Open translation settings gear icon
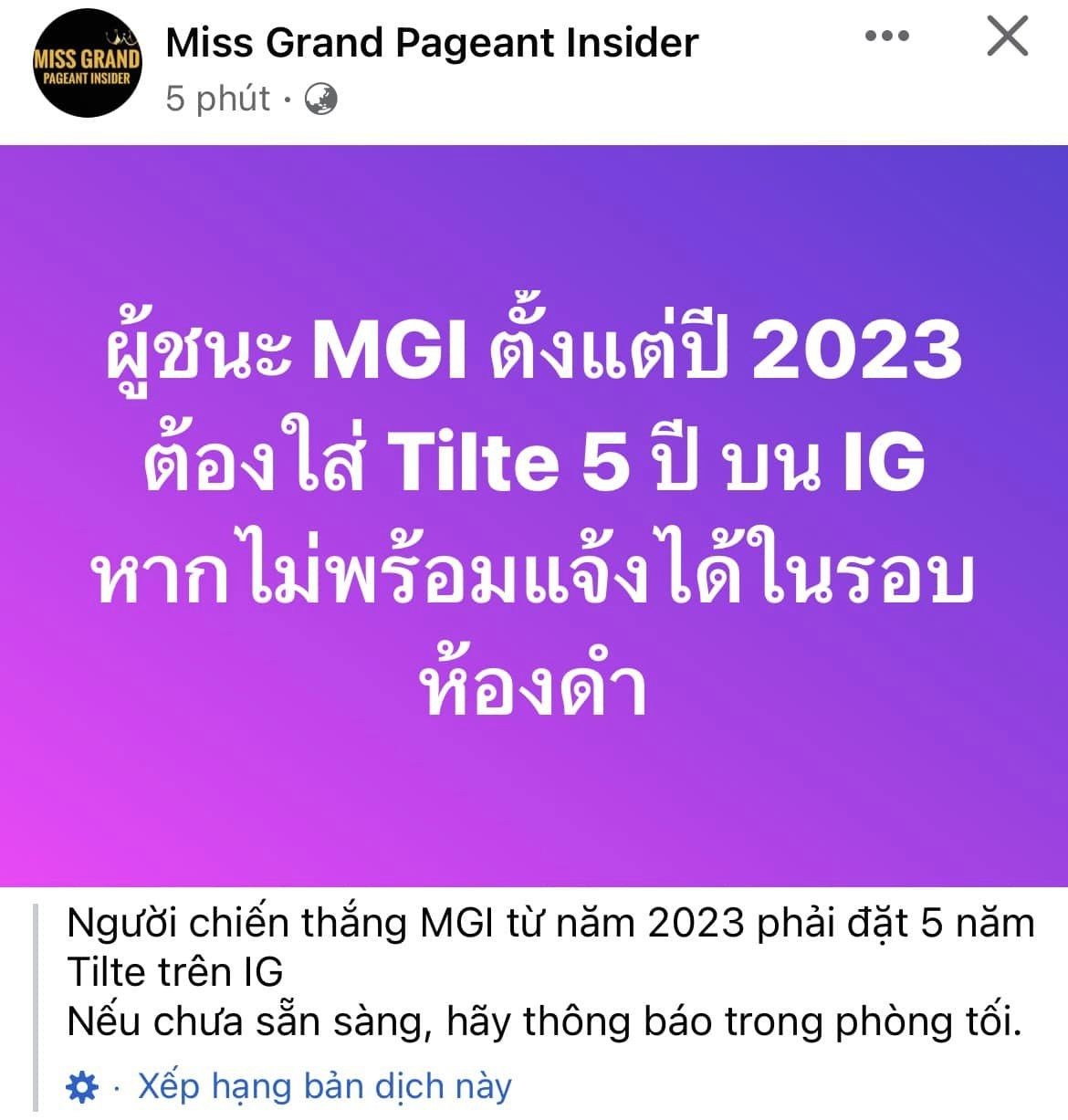 tap(83, 1087)
